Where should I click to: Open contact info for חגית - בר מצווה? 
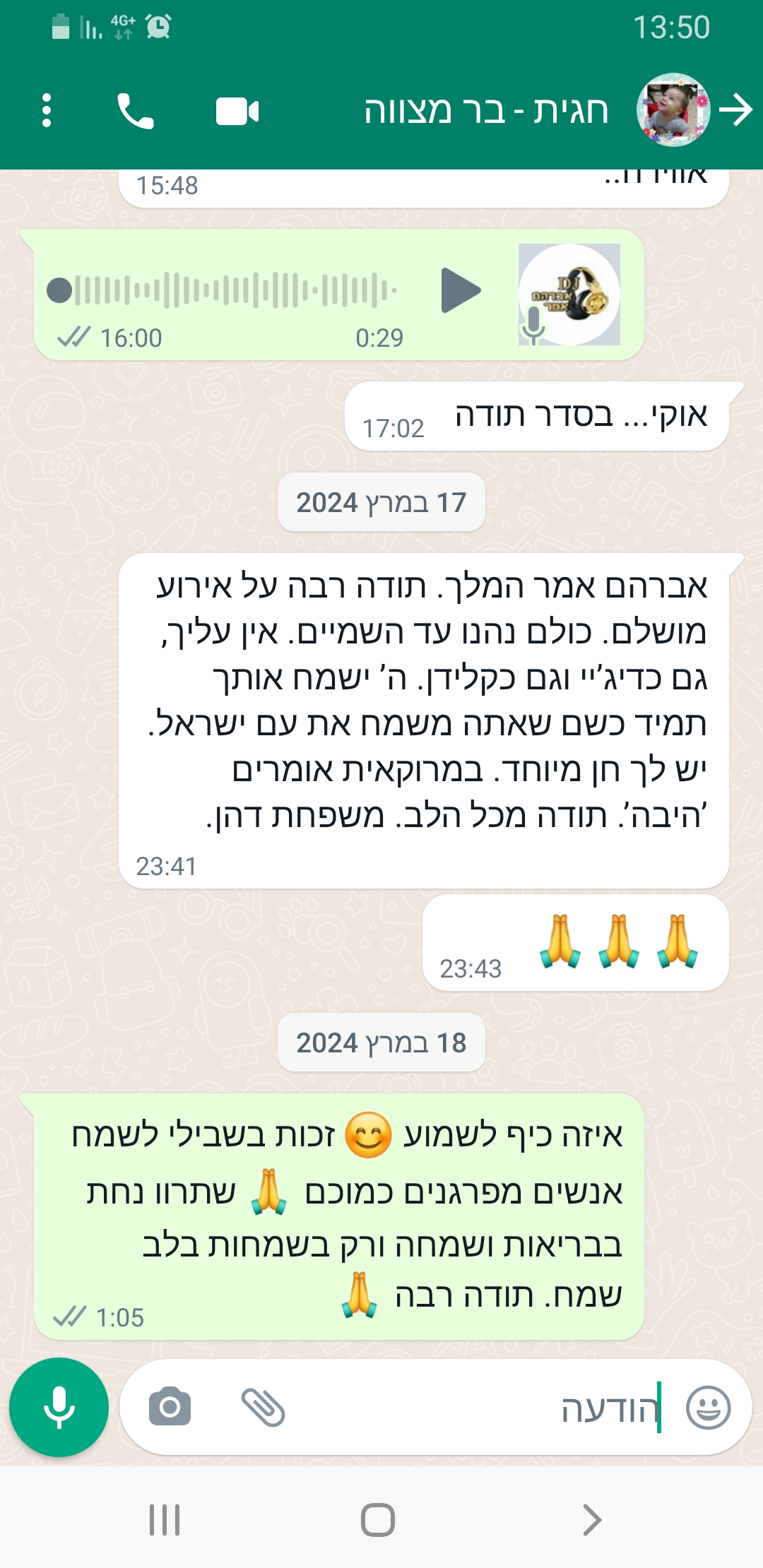click(486, 111)
